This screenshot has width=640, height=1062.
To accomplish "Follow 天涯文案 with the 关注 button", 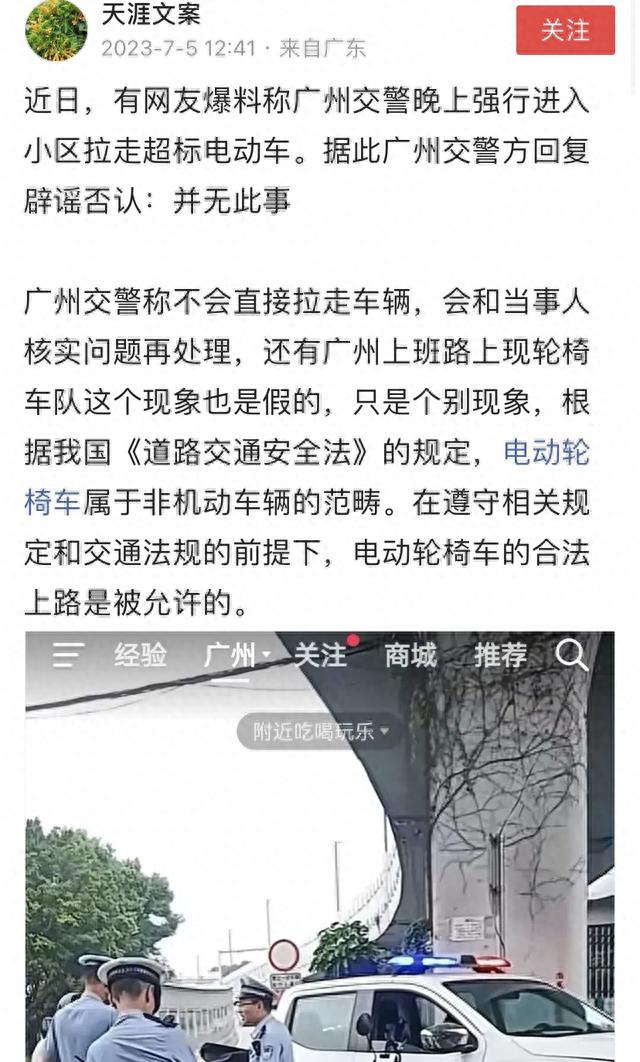I will coord(565,30).
